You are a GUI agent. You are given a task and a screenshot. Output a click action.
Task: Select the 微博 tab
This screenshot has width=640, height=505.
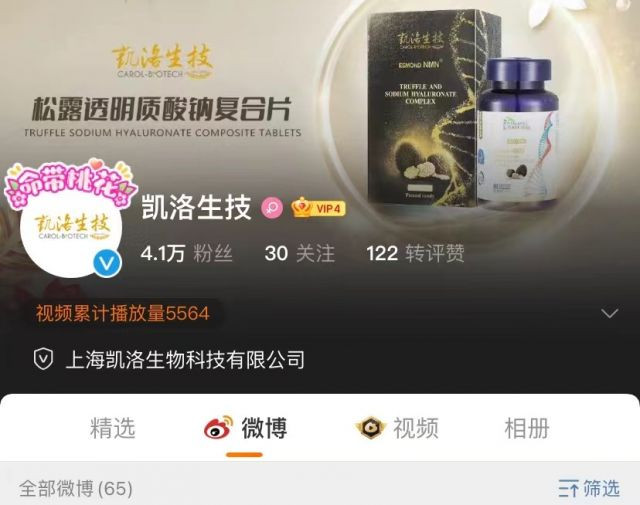tap(246, 429)
